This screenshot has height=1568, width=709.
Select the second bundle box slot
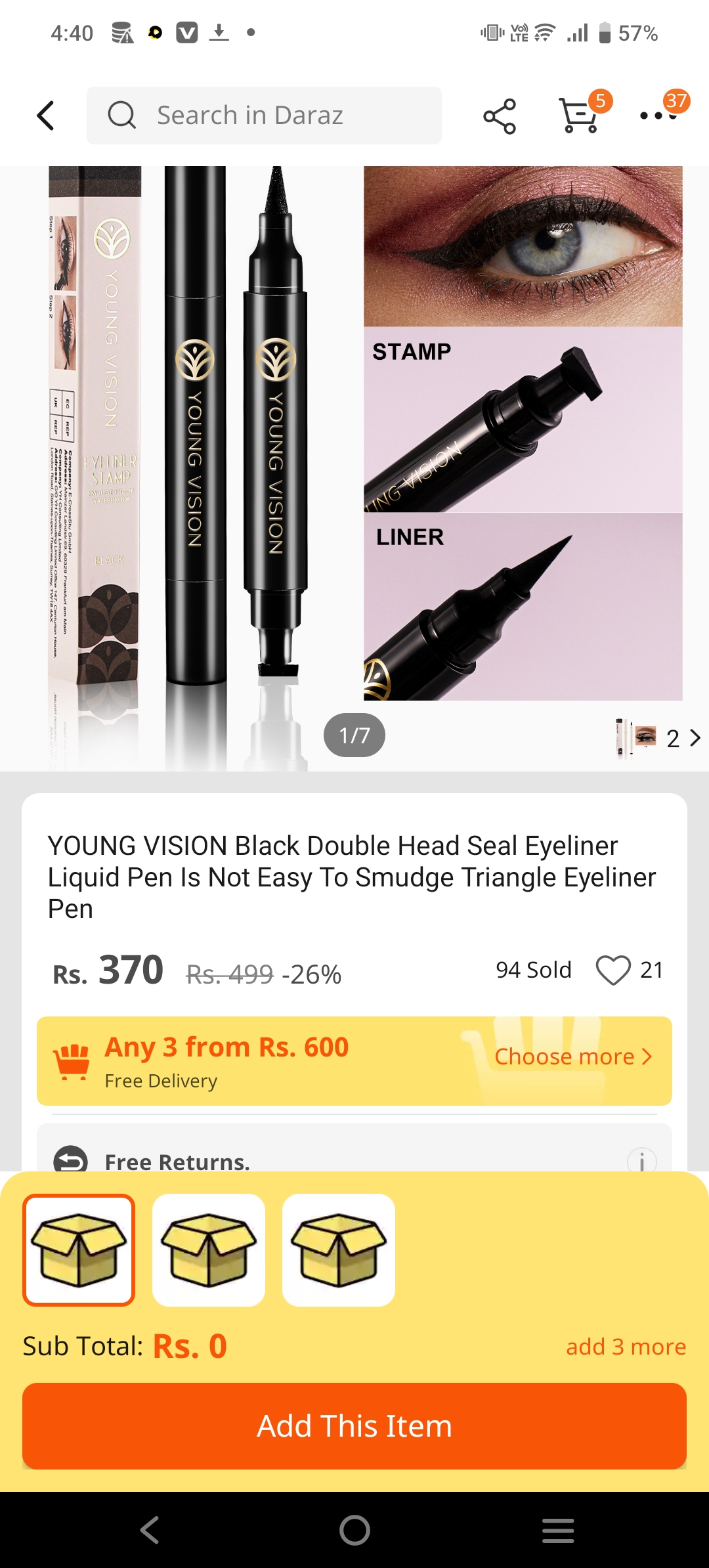209,1250
